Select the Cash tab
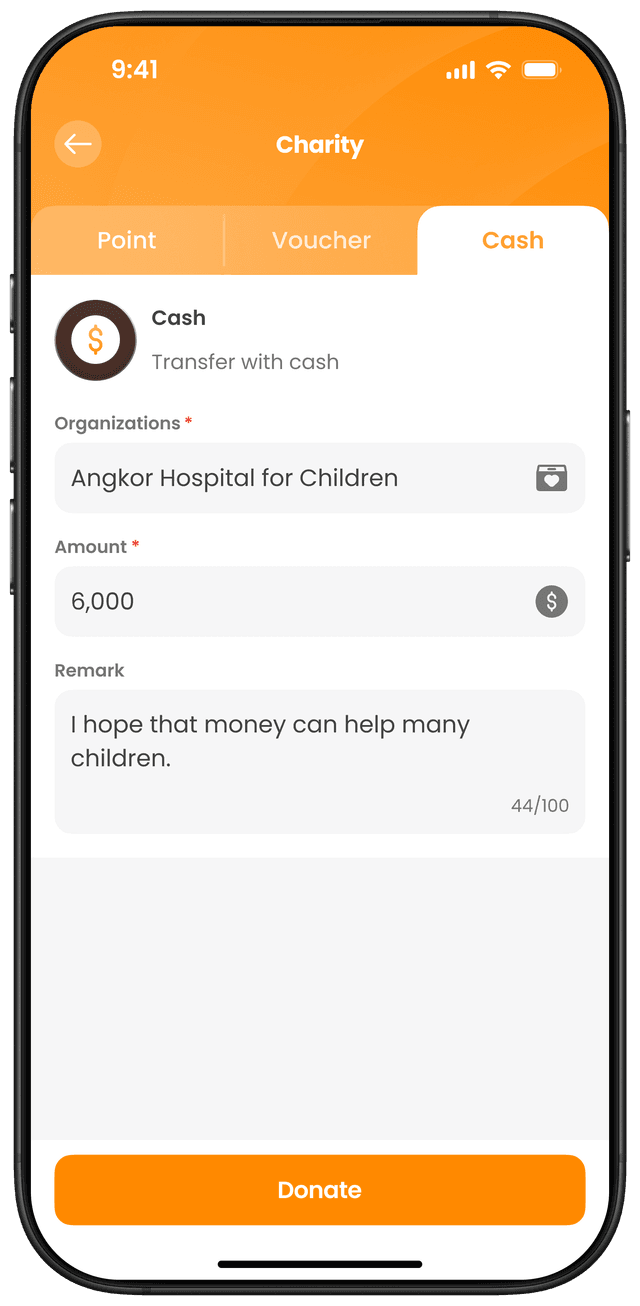Image resolution: width=640 pixels, height=1306 pixels. pyautogui.click(x=512, y=240)
